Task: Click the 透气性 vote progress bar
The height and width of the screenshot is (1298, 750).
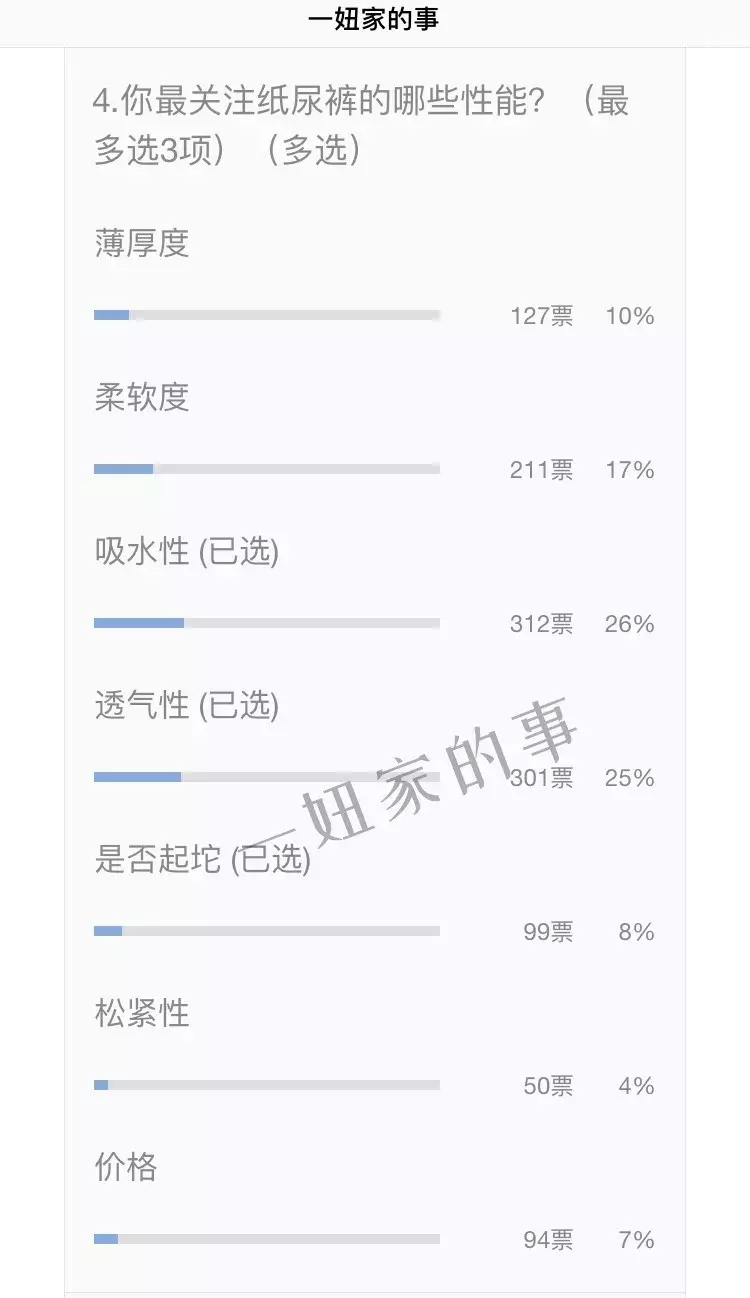Action: (x=267, y=775)
